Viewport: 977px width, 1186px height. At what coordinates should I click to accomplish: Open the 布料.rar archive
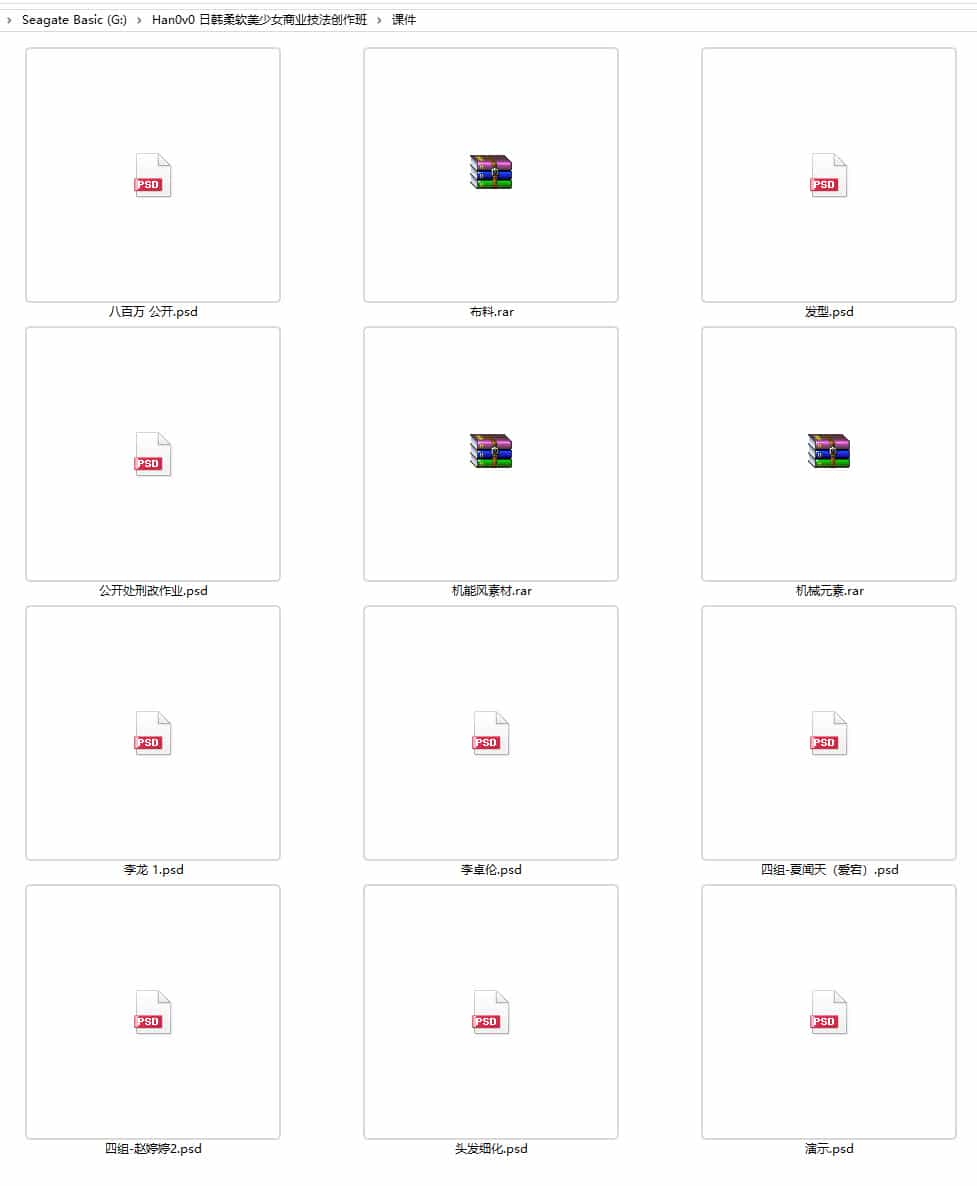491,173
